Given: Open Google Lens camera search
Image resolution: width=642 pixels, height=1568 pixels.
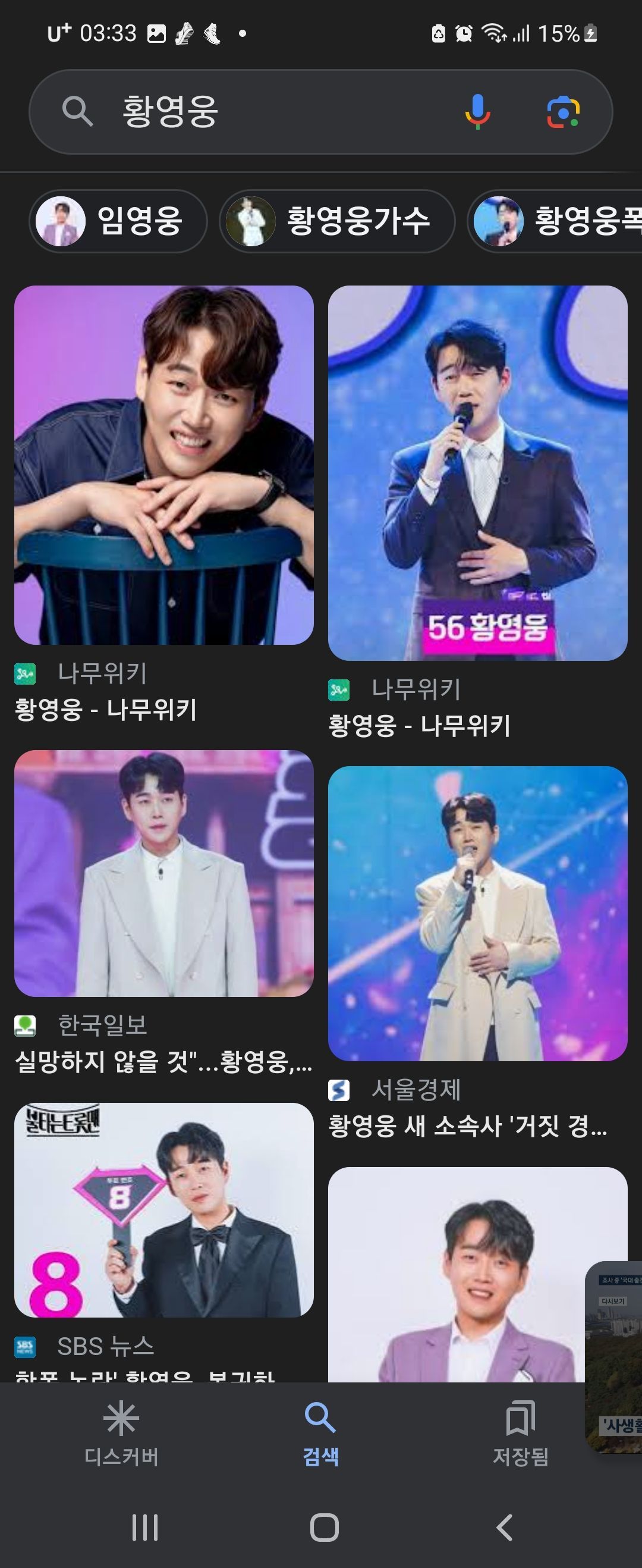Looking at the screenshot, I should click(563, 112).
